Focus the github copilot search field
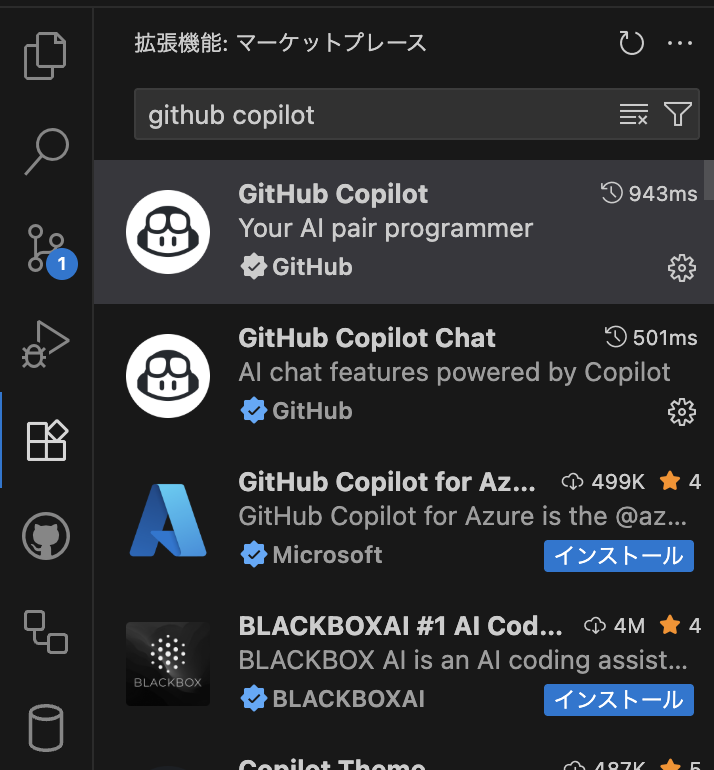This screenshot has height=770, width=714. point(370,115)
